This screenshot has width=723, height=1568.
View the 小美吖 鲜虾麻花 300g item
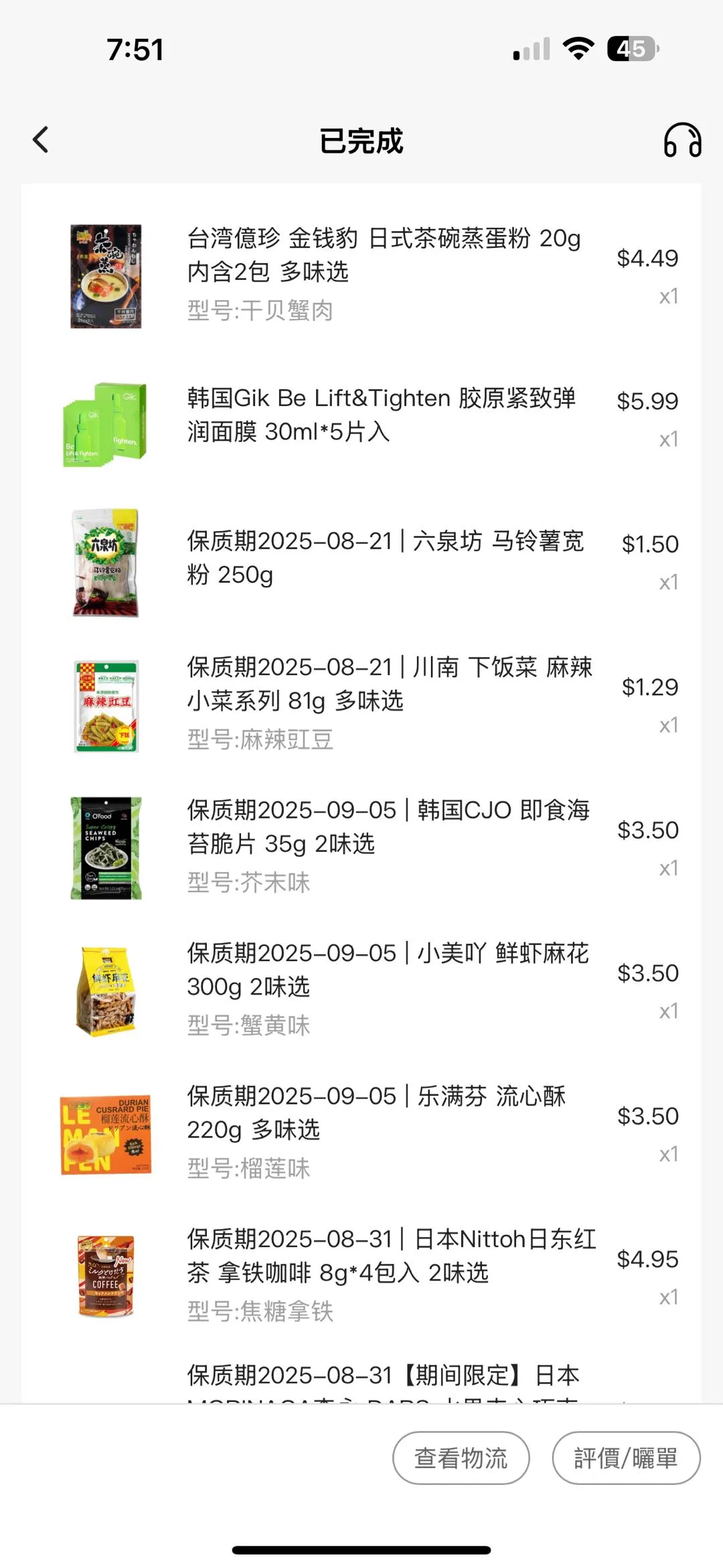pos(388,970)
